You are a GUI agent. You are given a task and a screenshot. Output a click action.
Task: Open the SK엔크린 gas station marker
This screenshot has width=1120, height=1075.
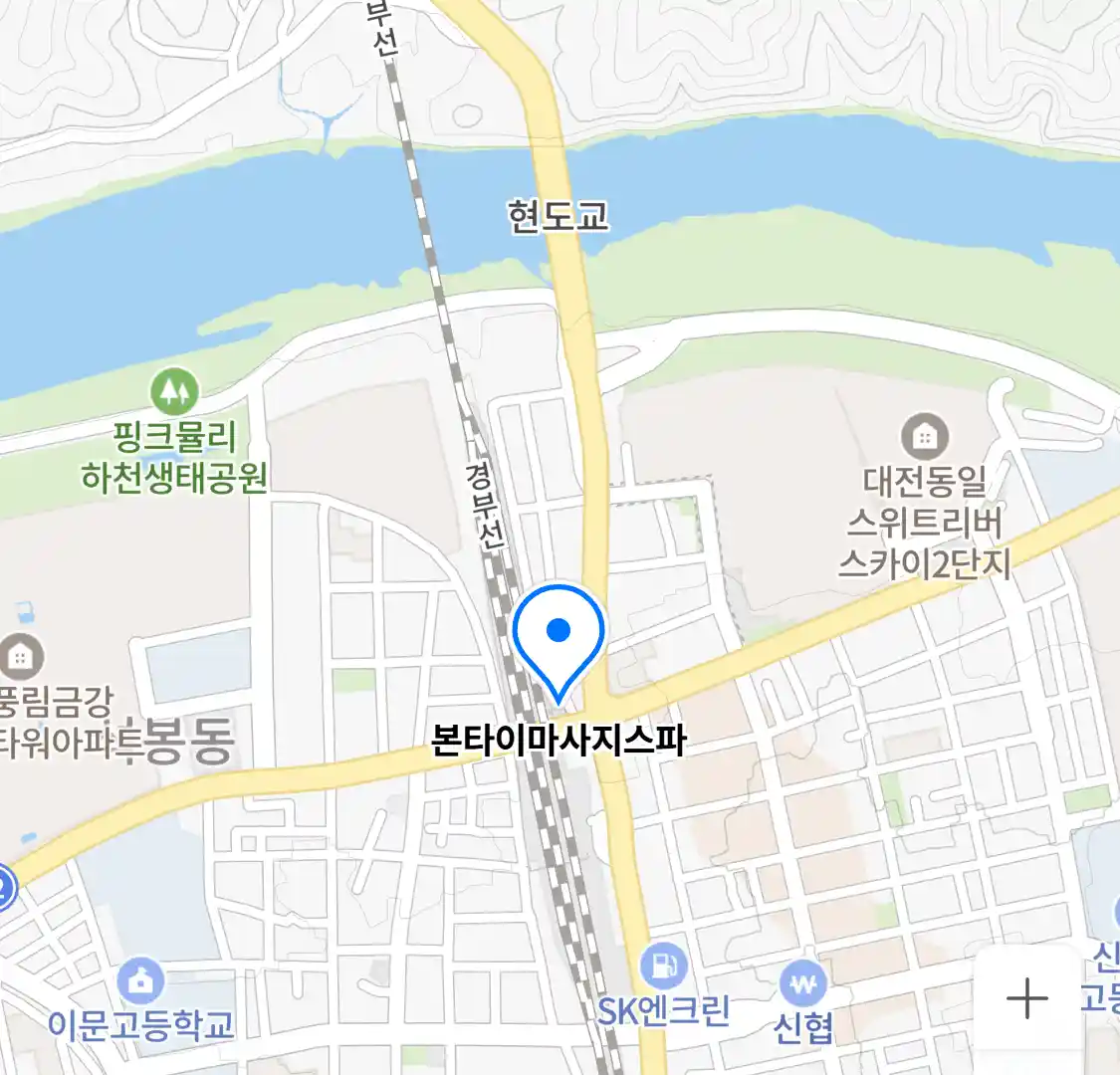click(663, 965)
